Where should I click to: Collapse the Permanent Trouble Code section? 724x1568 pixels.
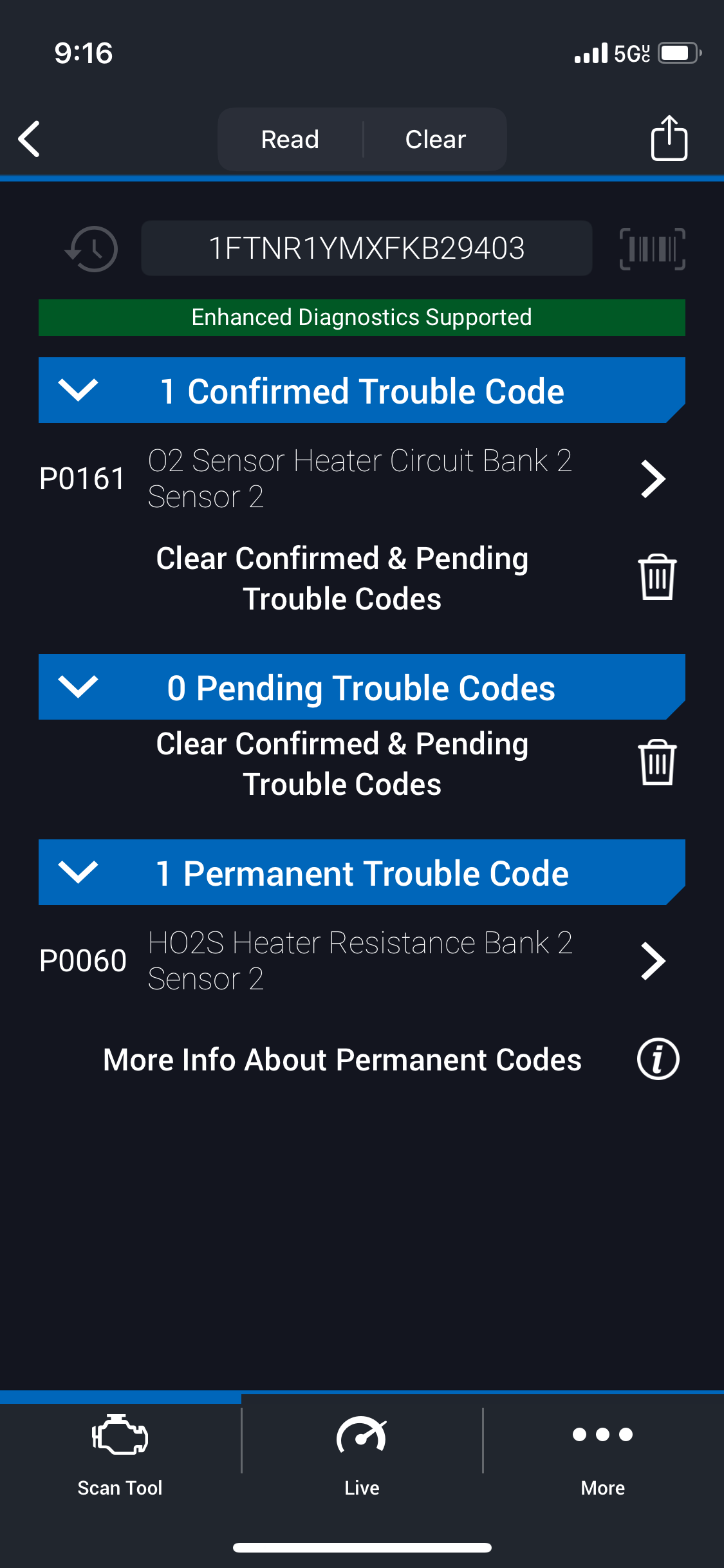tap(78, 872)
